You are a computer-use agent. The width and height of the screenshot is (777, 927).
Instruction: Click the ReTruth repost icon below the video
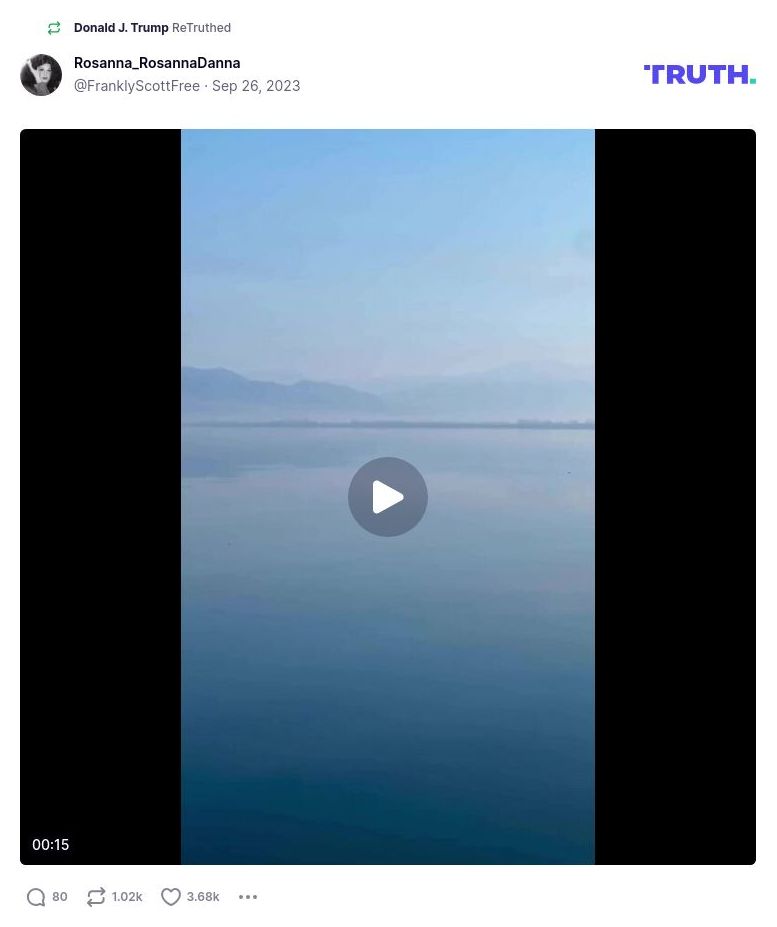click(x=96, y=897)
